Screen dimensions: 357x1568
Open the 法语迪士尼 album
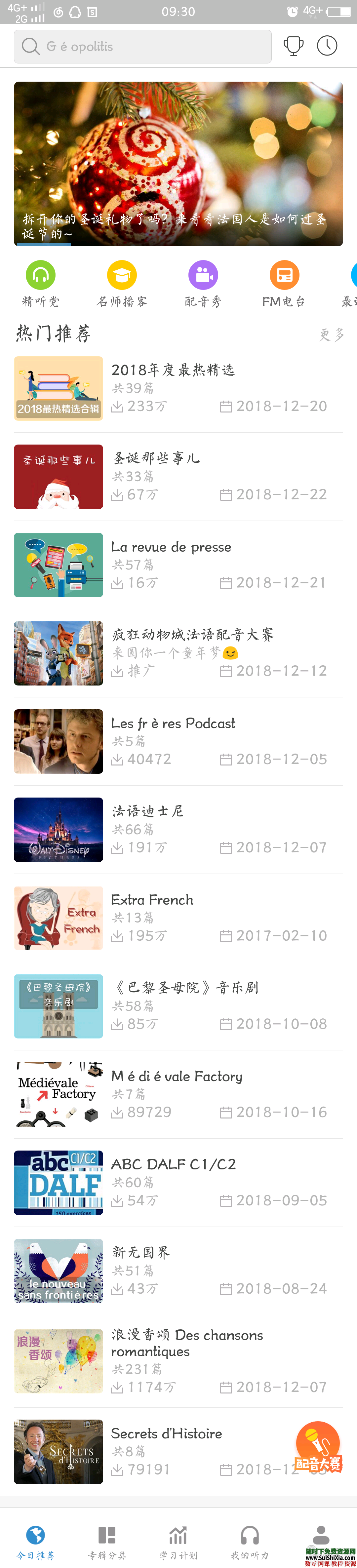click(178, 830)
